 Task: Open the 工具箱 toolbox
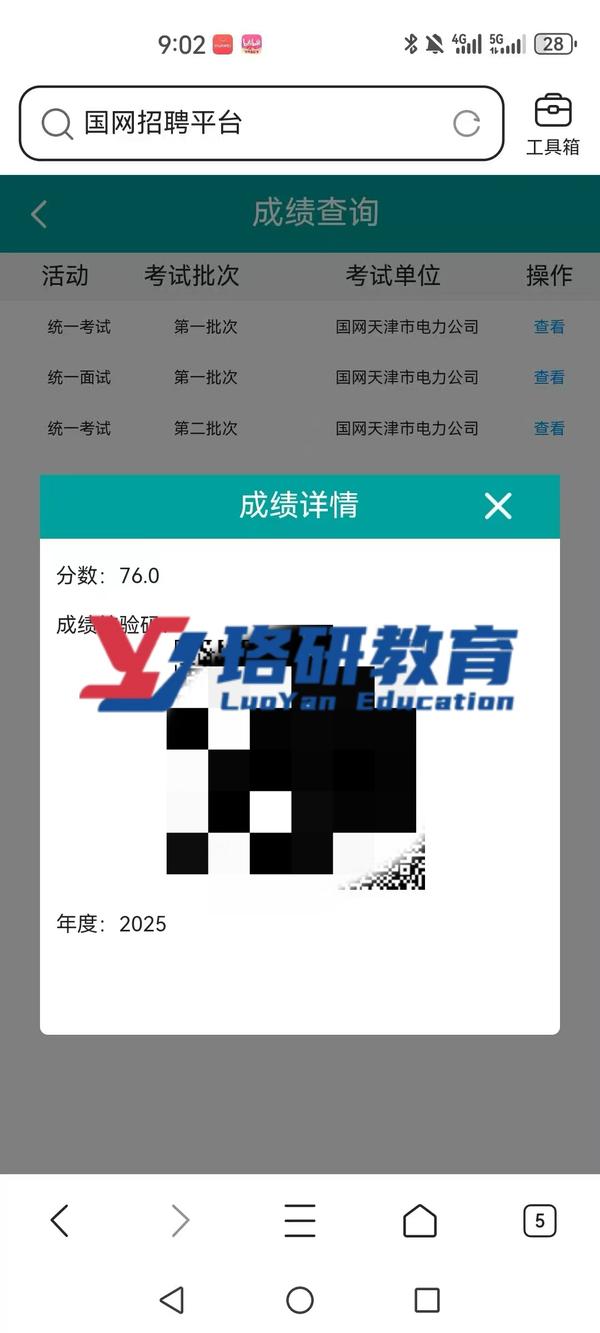pyautogui.click(x=553, y=124)
